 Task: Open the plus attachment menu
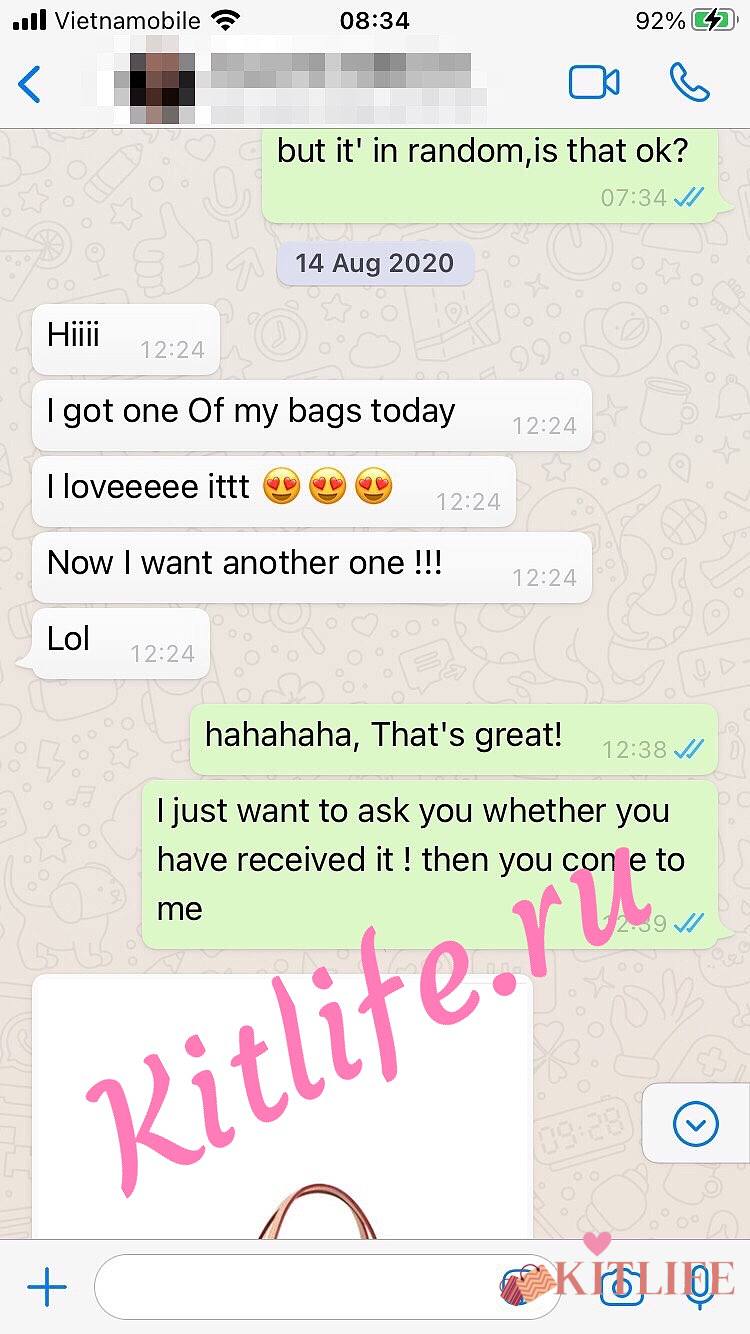46,1288
